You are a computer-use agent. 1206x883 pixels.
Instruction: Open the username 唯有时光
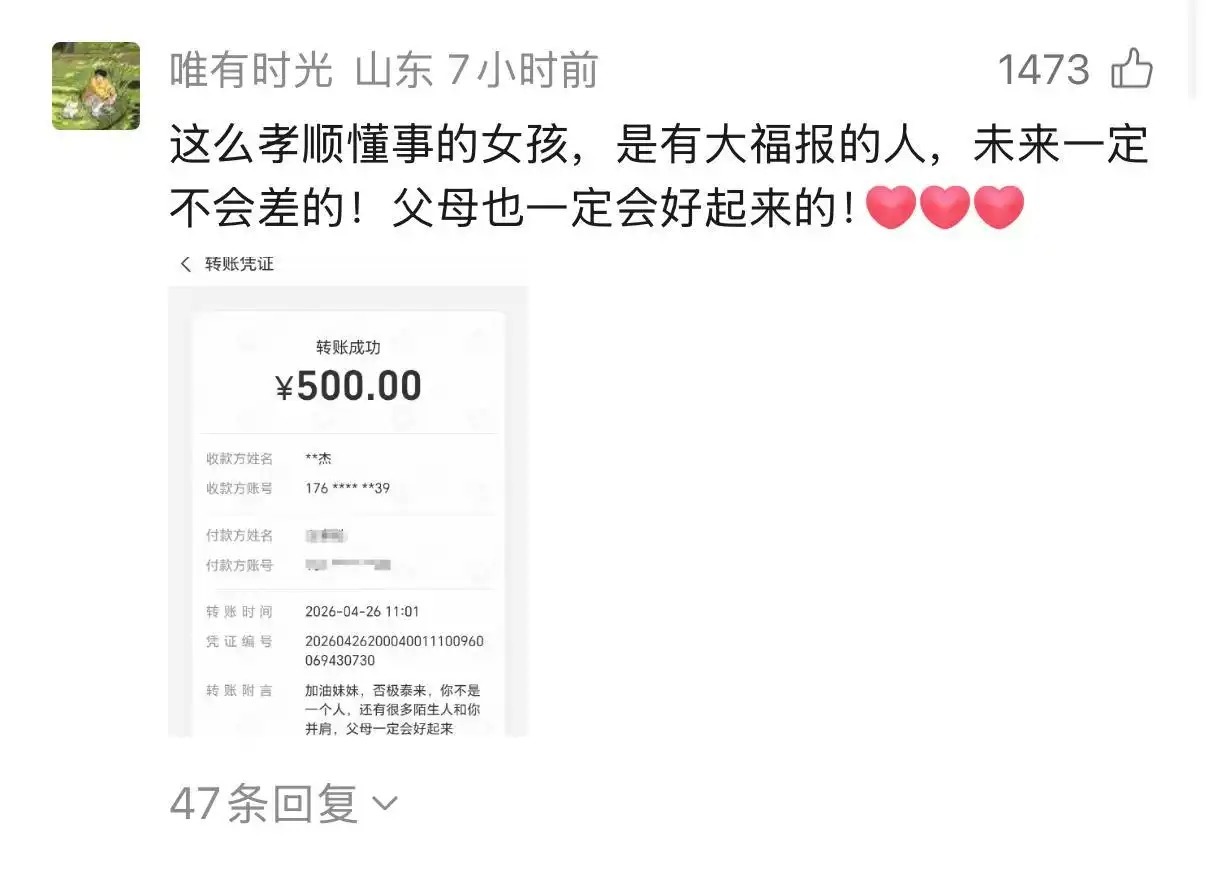point(253,70)
